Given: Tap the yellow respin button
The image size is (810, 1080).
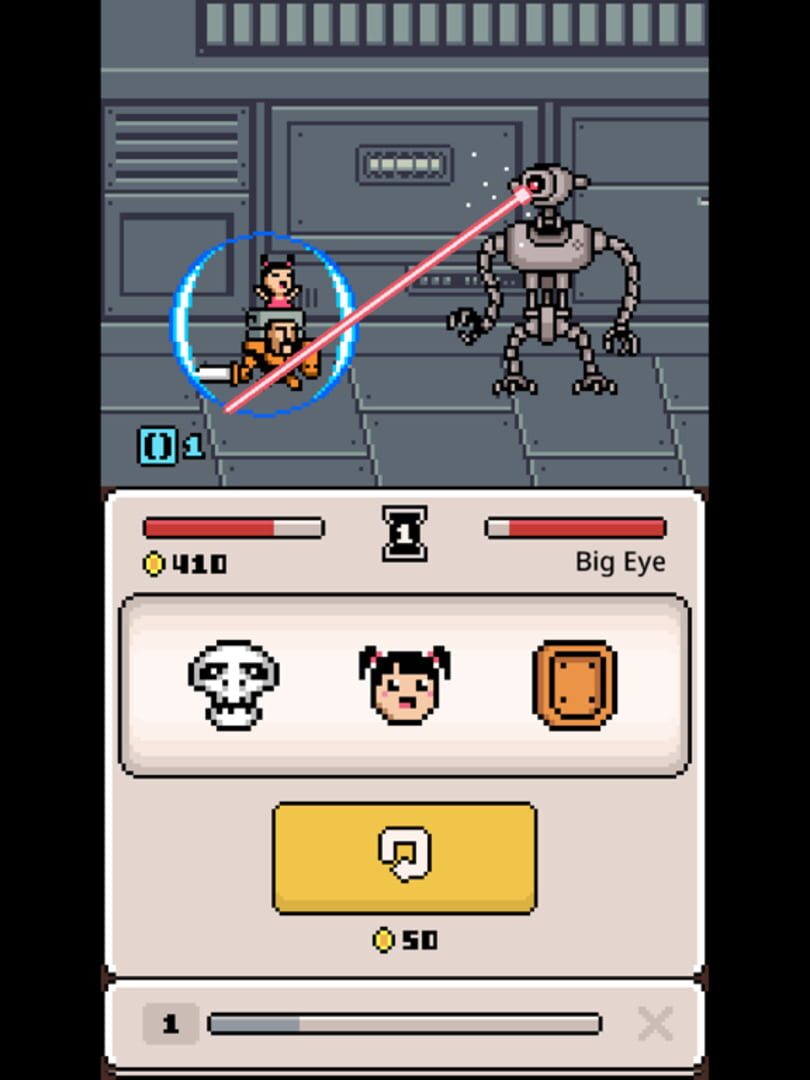Looking at the screenshot, I should (x=404, y=858).
